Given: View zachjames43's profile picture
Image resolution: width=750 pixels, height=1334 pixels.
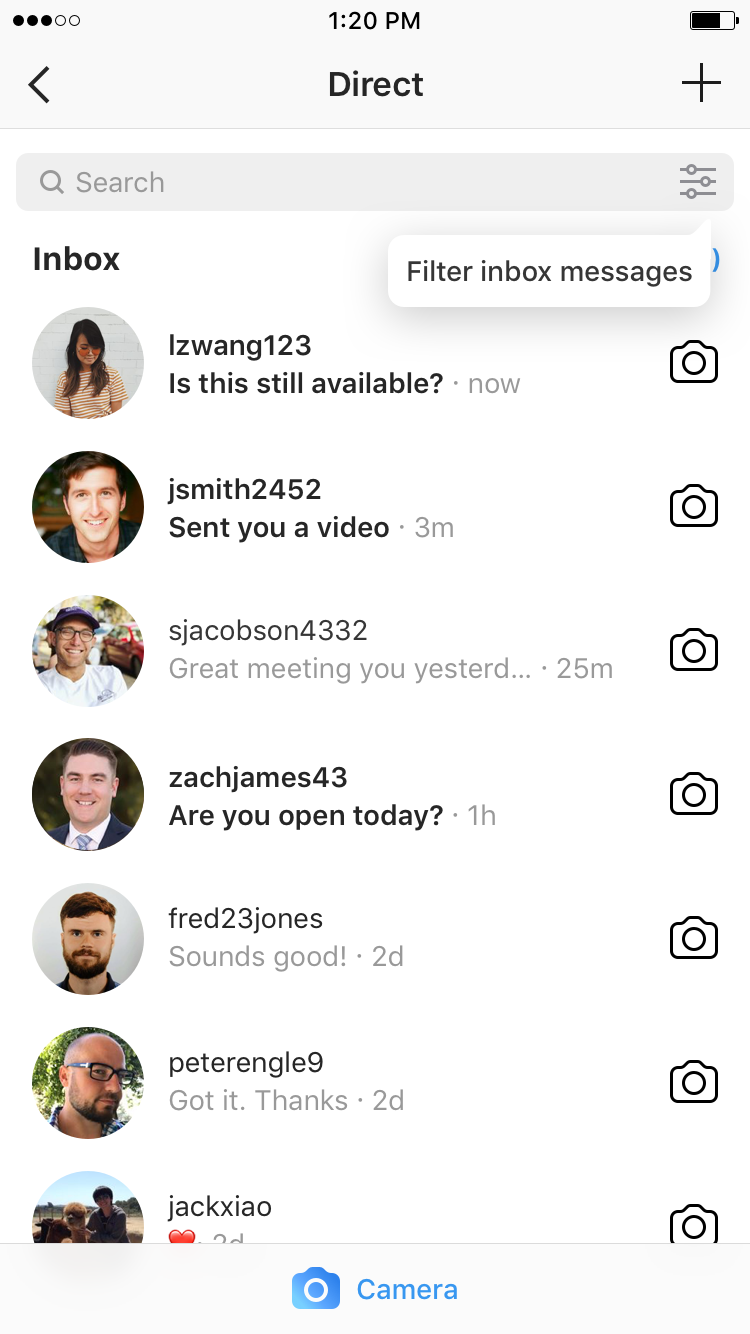Looking at the screenshot, I should 87,794.
